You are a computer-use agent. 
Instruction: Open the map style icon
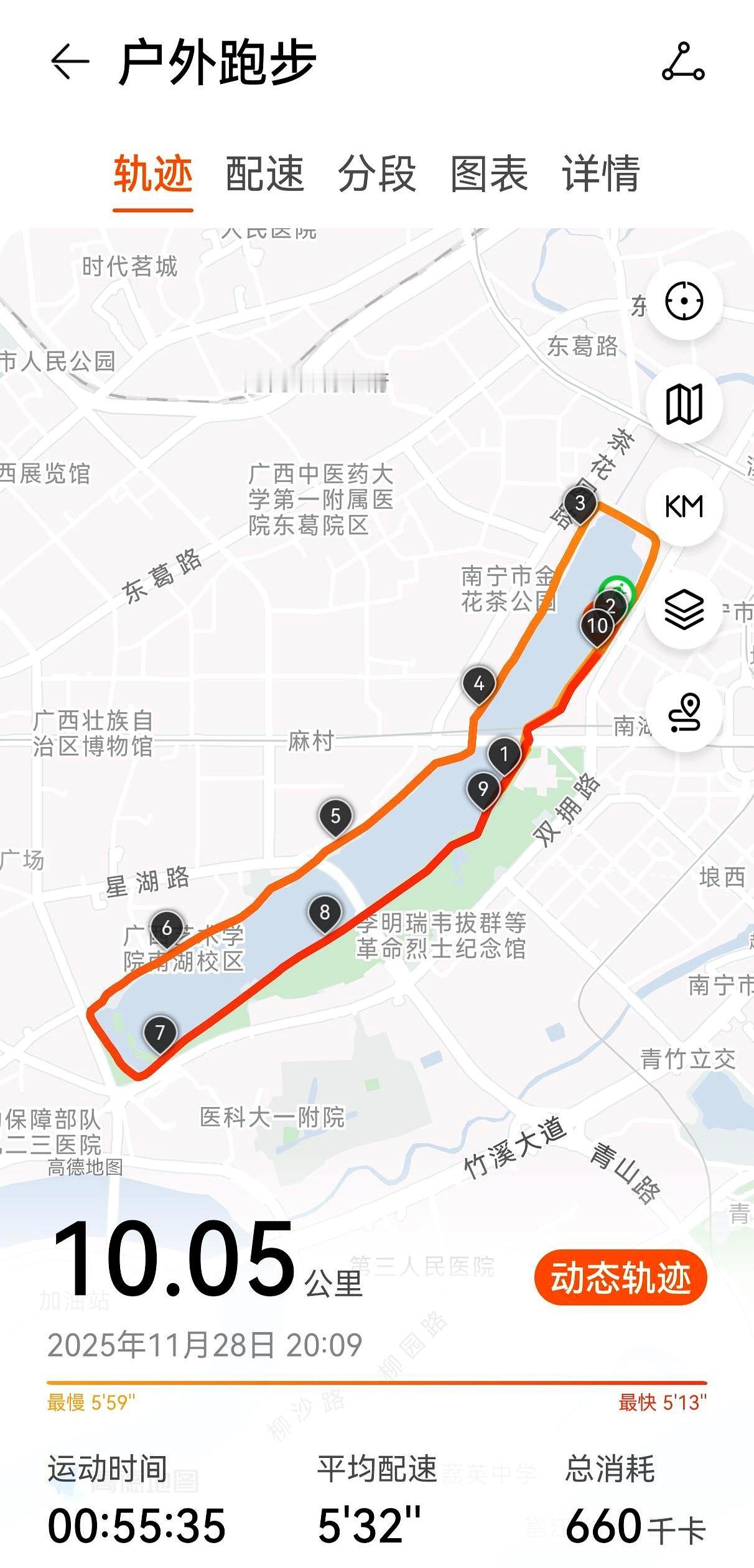(x=684, y=404)
